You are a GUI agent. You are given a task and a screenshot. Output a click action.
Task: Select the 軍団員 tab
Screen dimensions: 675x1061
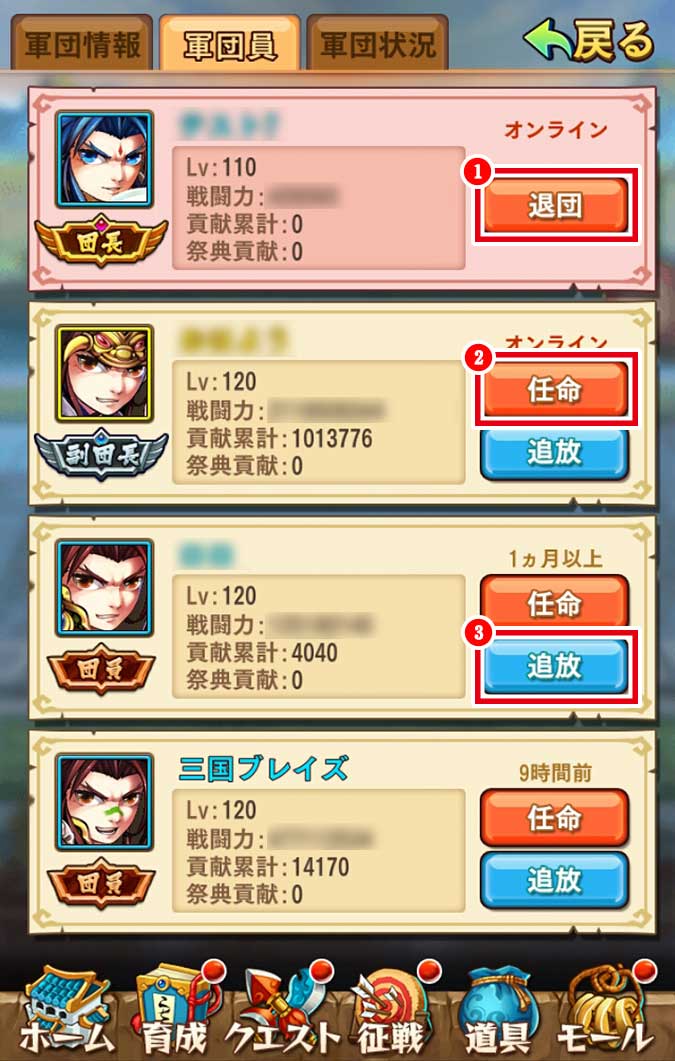(x=229, y=45)
